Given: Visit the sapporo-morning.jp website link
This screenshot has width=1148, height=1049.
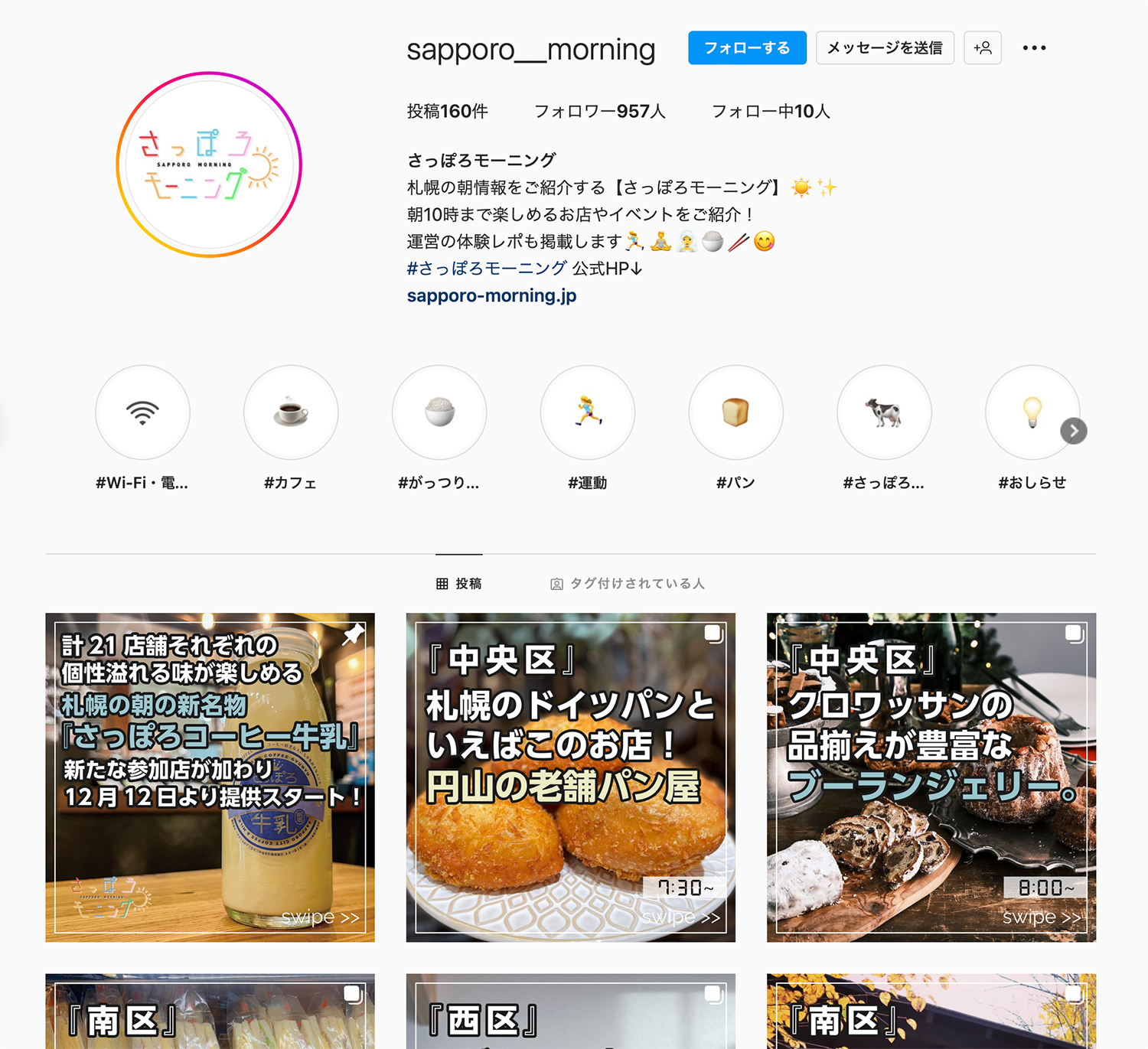Looking at the screenshot, I should (491, 295).
